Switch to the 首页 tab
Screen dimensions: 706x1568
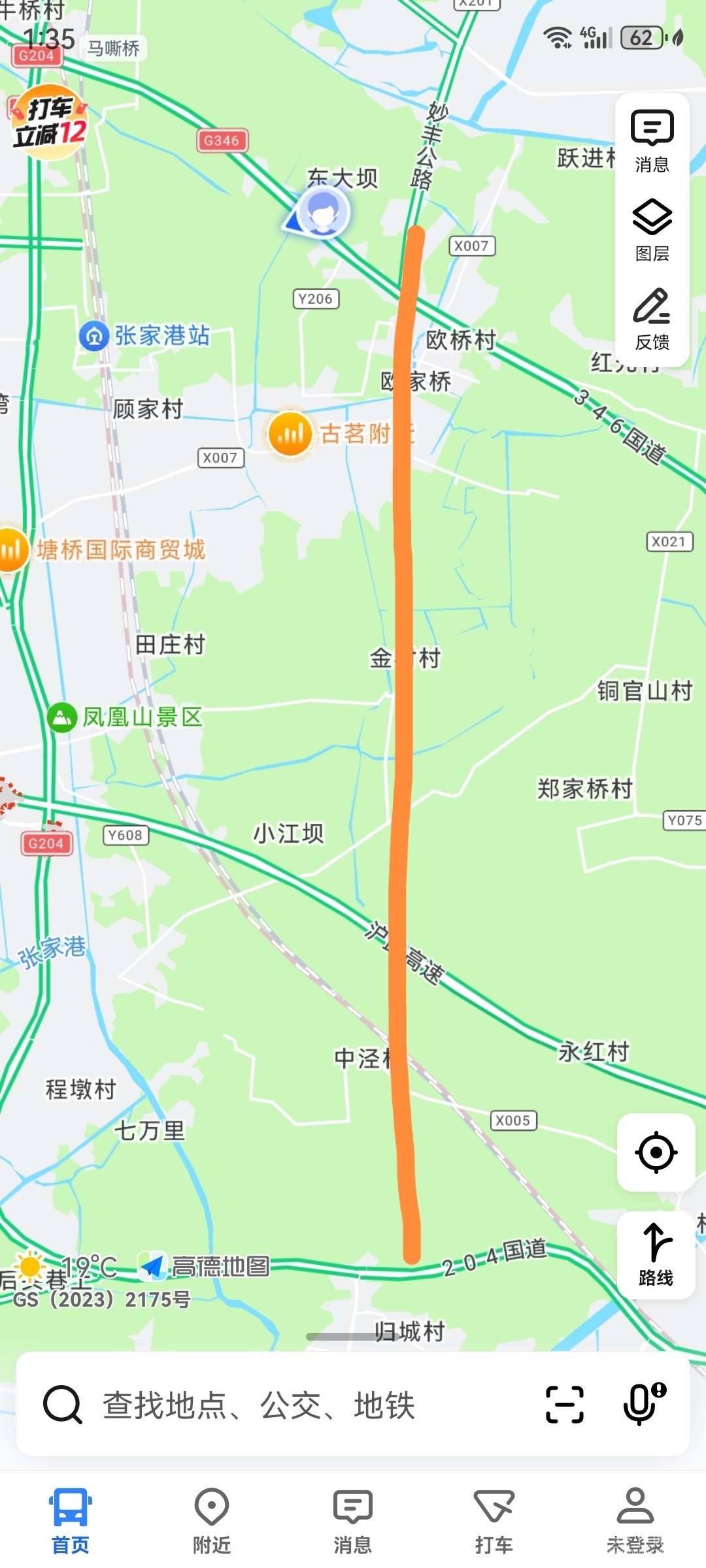pyautogui.click(x=71, y=1520)
